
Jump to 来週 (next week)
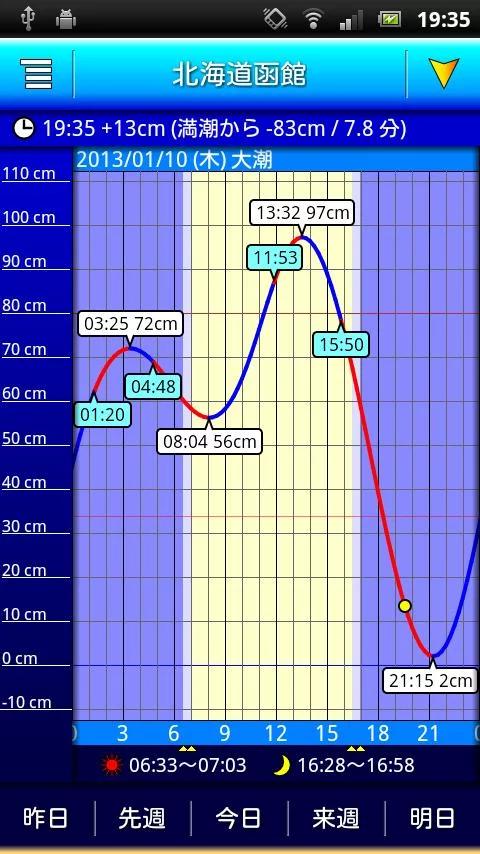click(336, 818)
